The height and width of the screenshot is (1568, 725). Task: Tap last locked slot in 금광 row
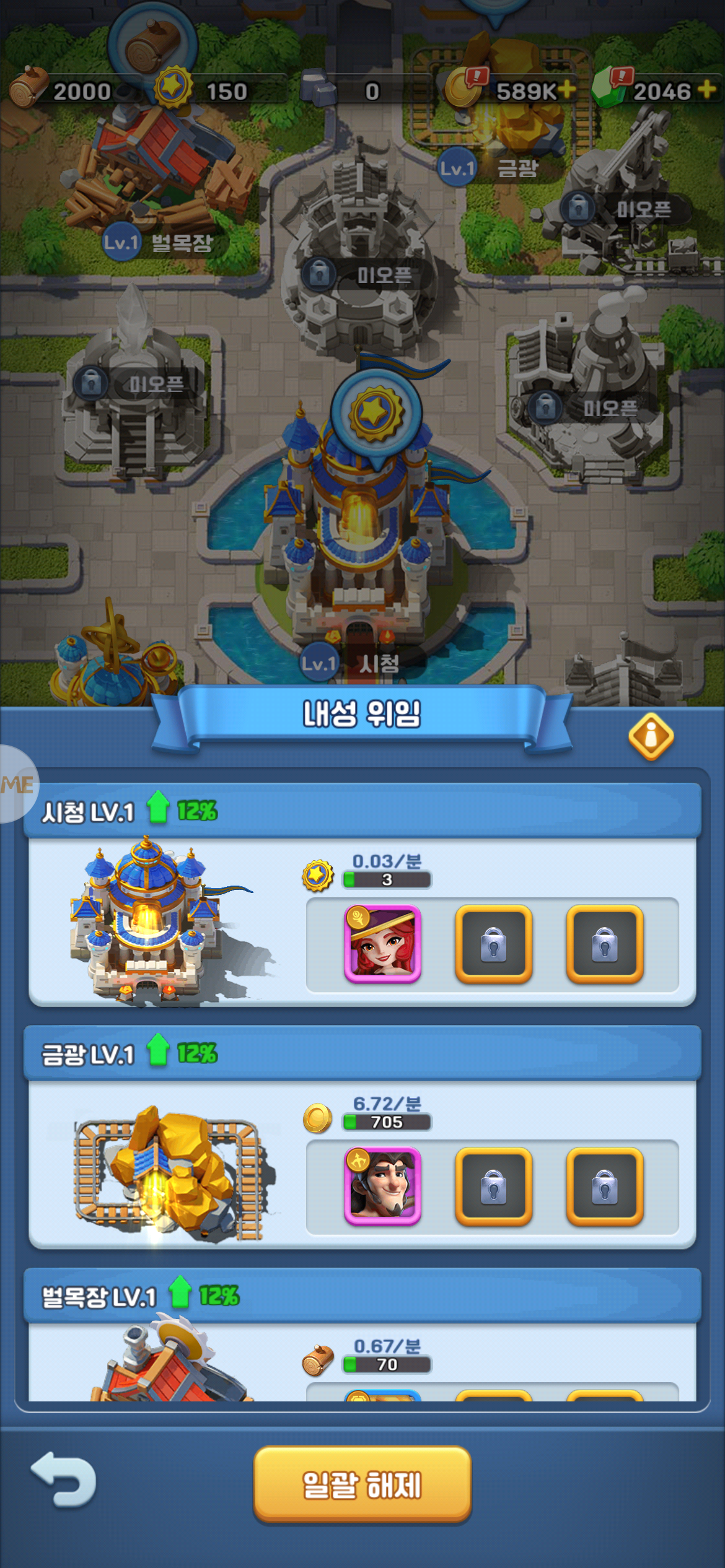pyautogui.click(x=605, y=1186)
